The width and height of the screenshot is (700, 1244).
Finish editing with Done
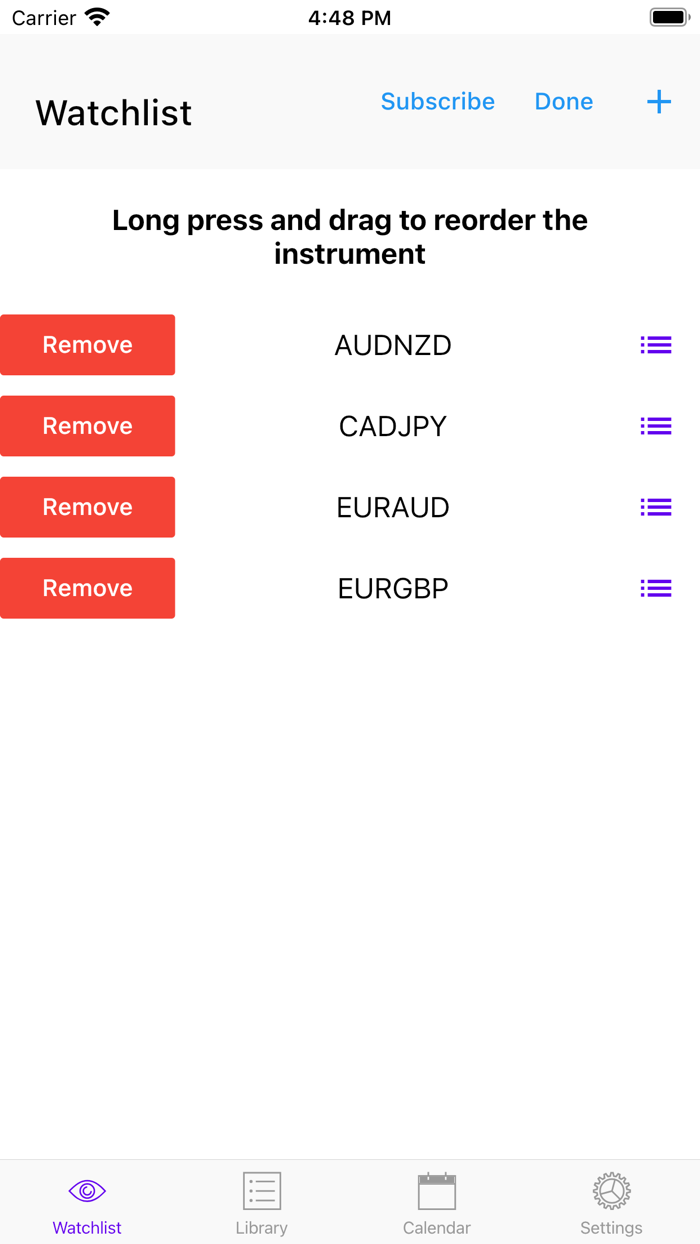click(564, 102)
